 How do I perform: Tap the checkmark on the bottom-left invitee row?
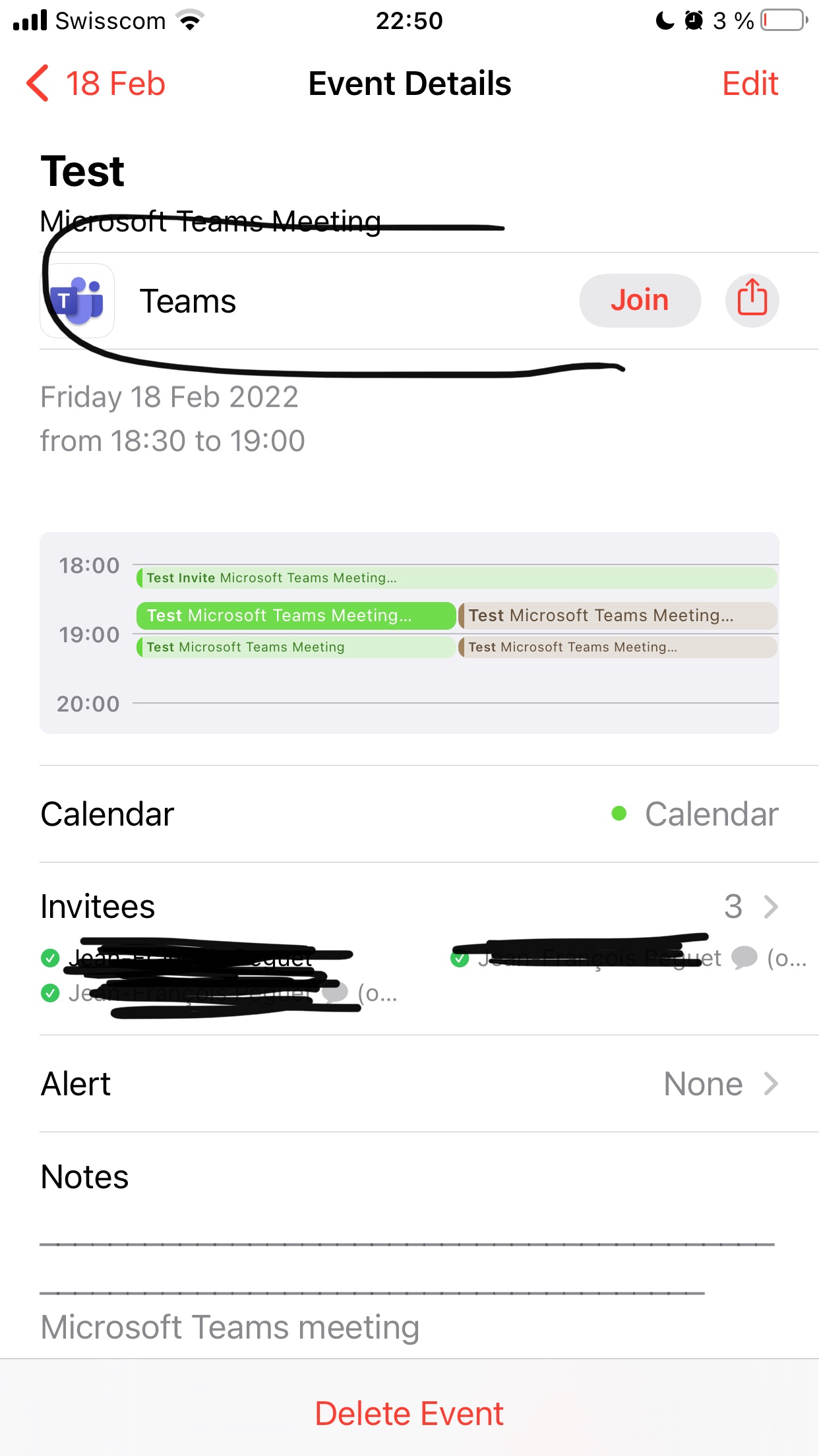click(51, 994)
